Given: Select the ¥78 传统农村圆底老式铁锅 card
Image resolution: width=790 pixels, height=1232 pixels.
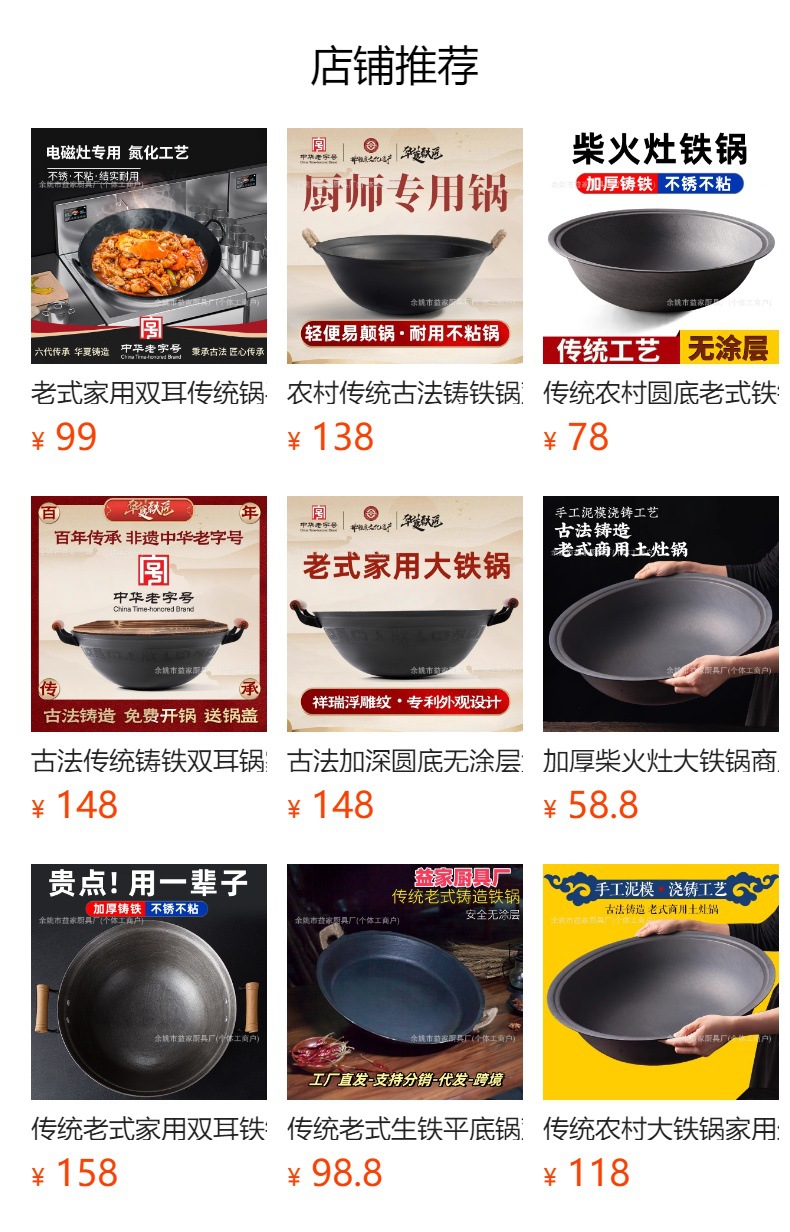Looking at the screenshot, I should 661,292.
